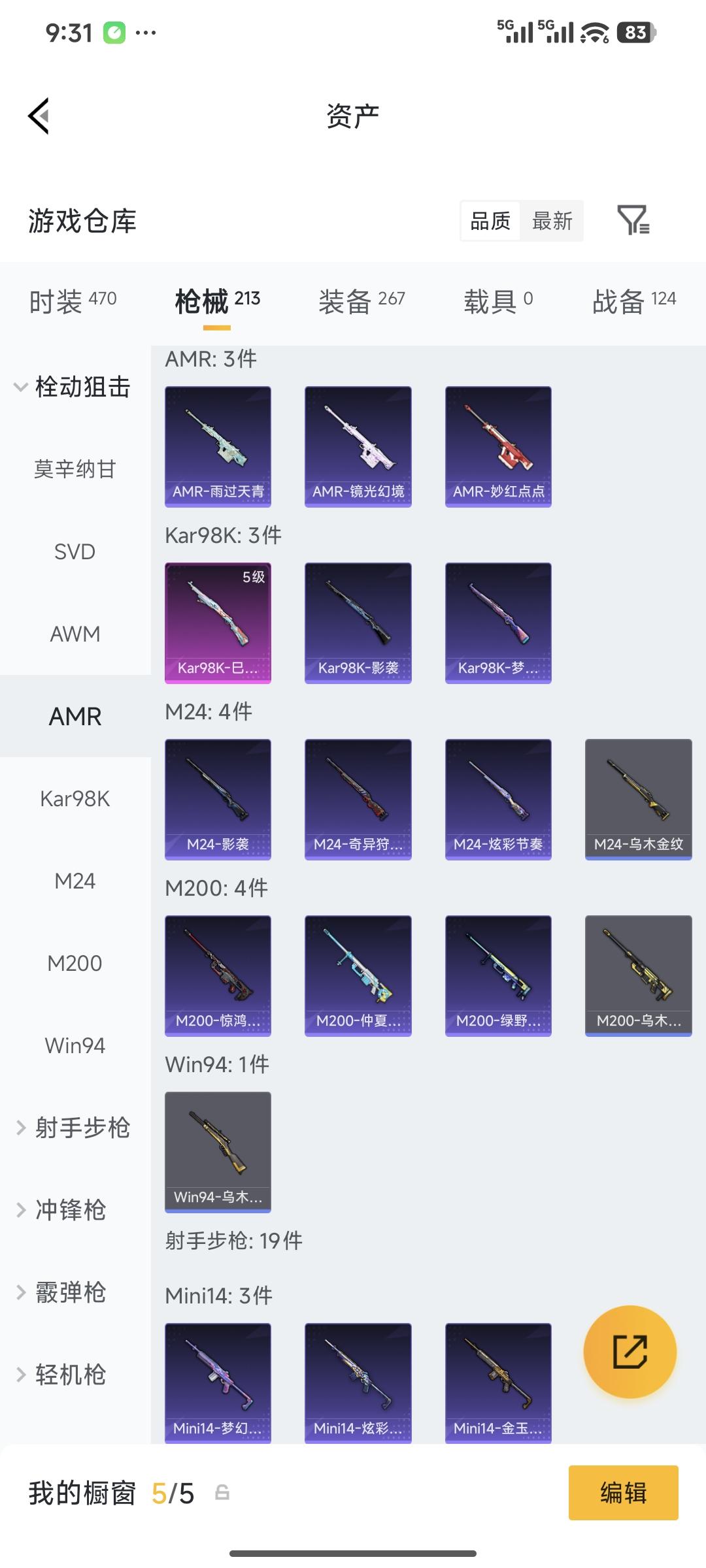Open the level 5 Kar98K skin
The width and height of the screenshot is (706, 1568).
(218, 623)
